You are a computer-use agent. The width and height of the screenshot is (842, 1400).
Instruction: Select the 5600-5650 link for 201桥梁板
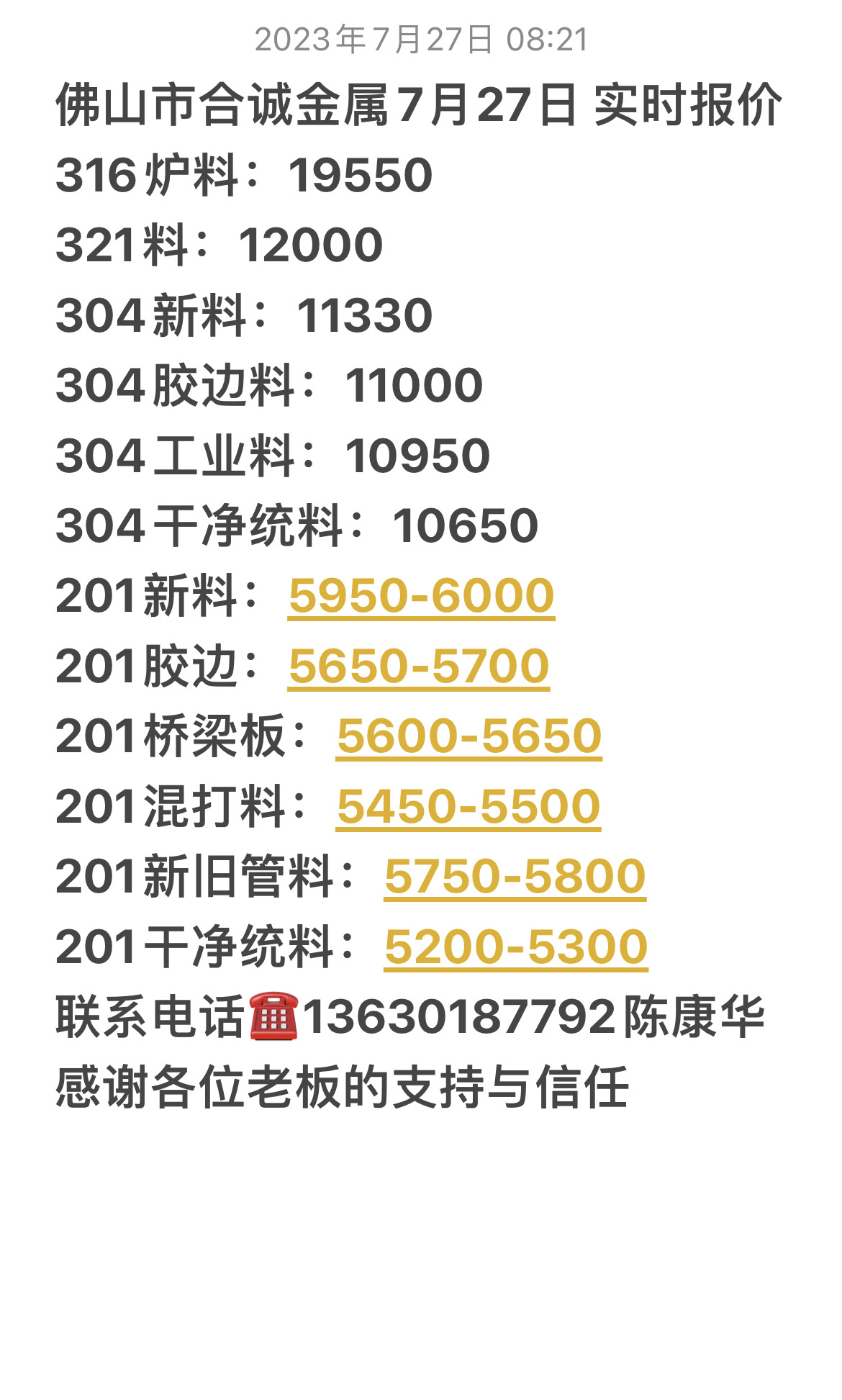click(x=469, y=736)
